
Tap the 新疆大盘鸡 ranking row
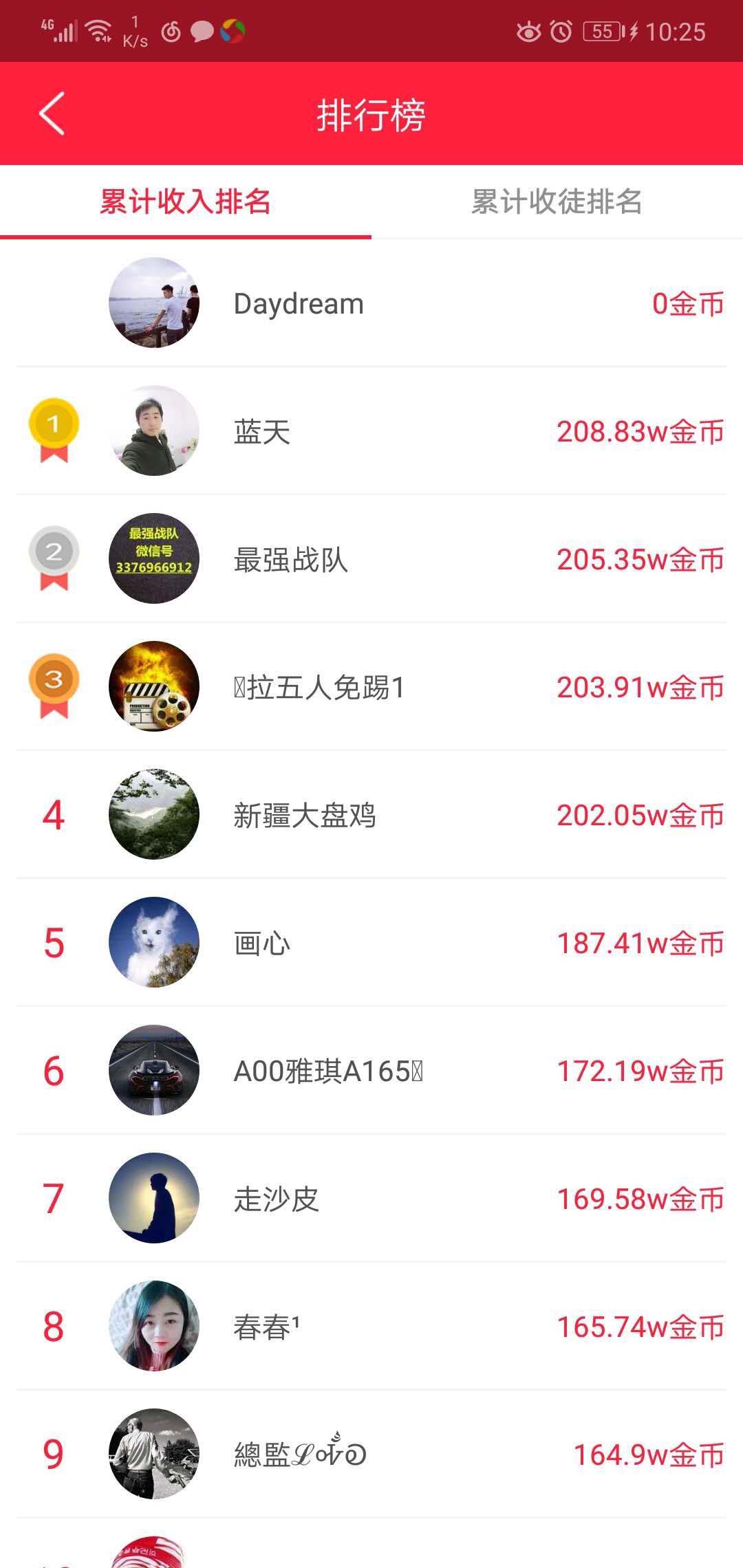[371, 815]
